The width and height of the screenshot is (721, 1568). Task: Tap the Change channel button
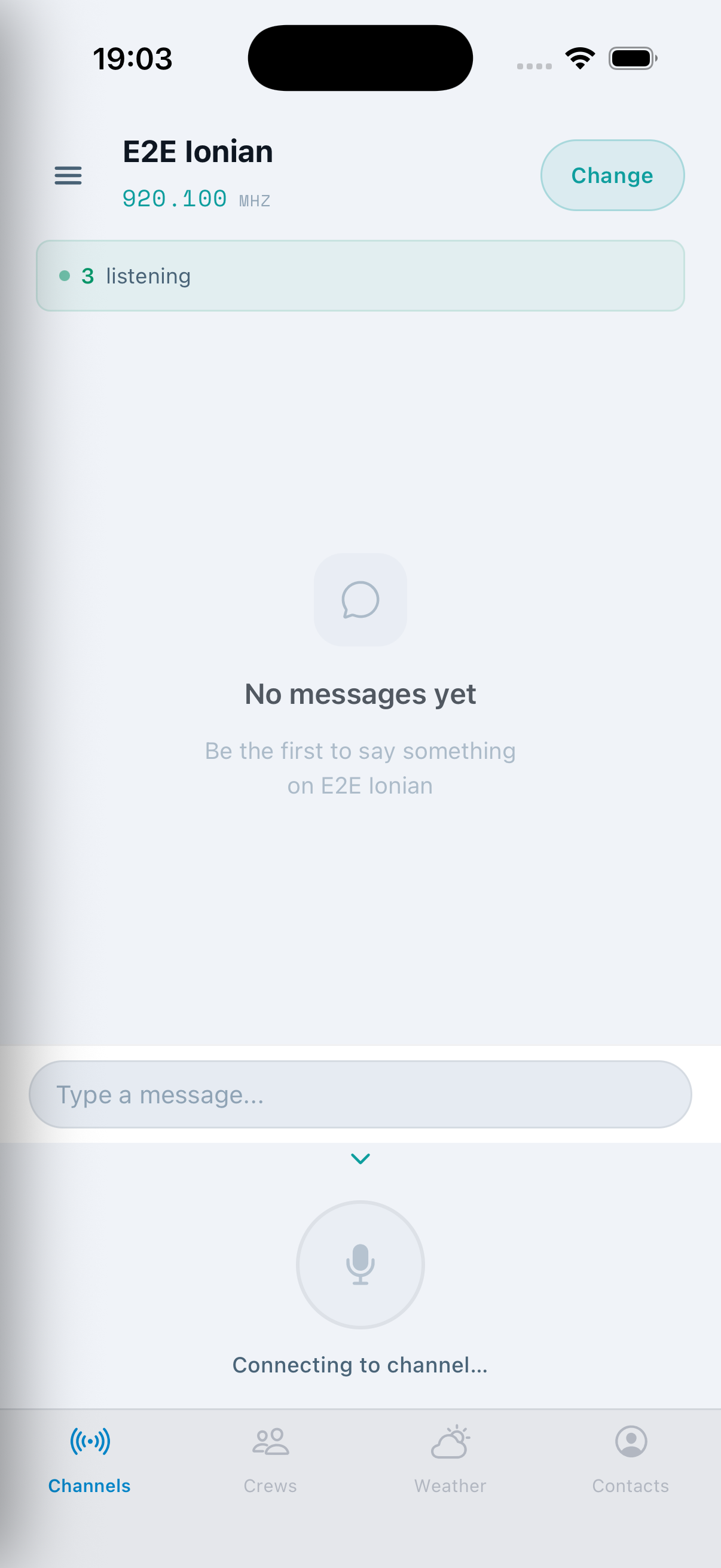click(612, 175)
